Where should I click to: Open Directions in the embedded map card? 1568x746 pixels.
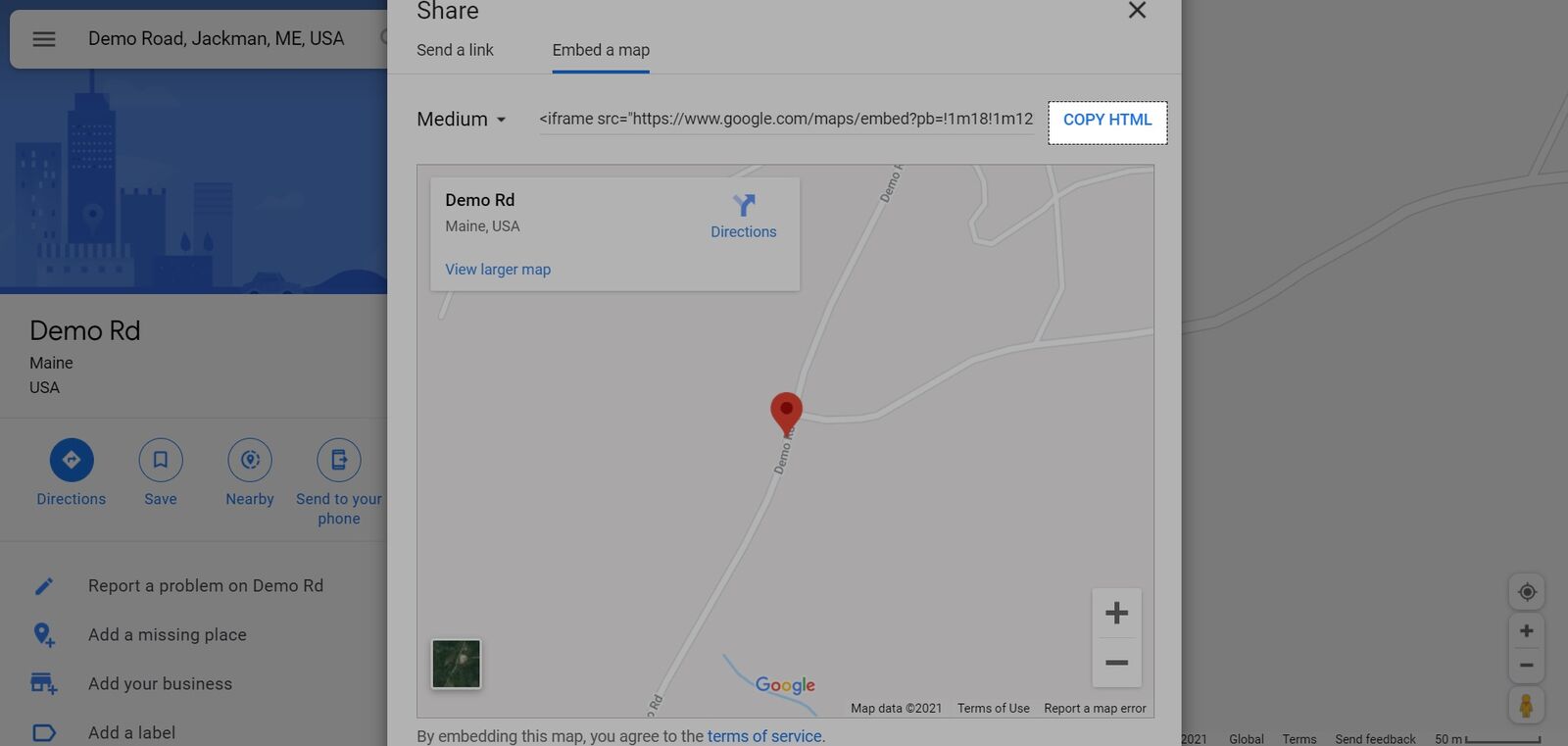743,217
